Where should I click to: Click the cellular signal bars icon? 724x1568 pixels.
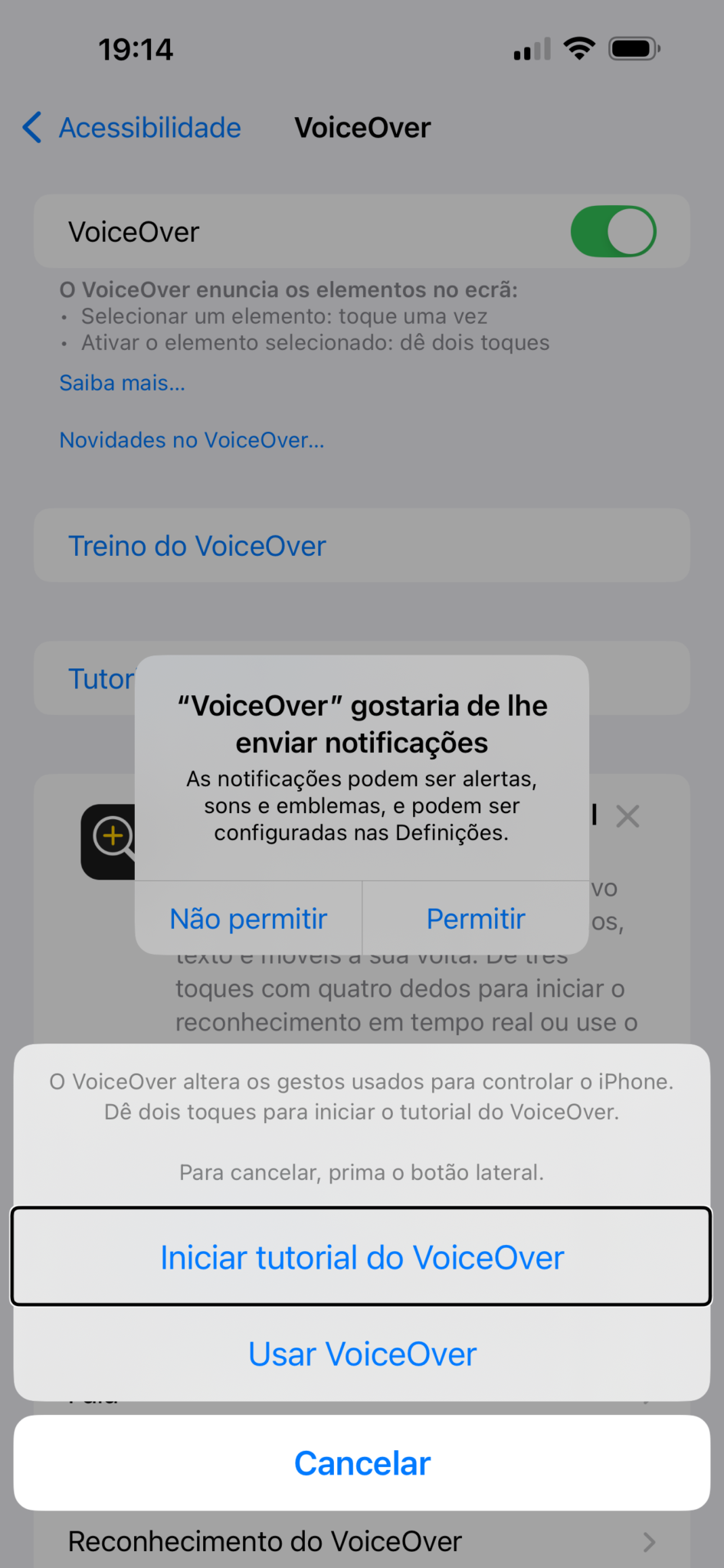coord(530,49)
